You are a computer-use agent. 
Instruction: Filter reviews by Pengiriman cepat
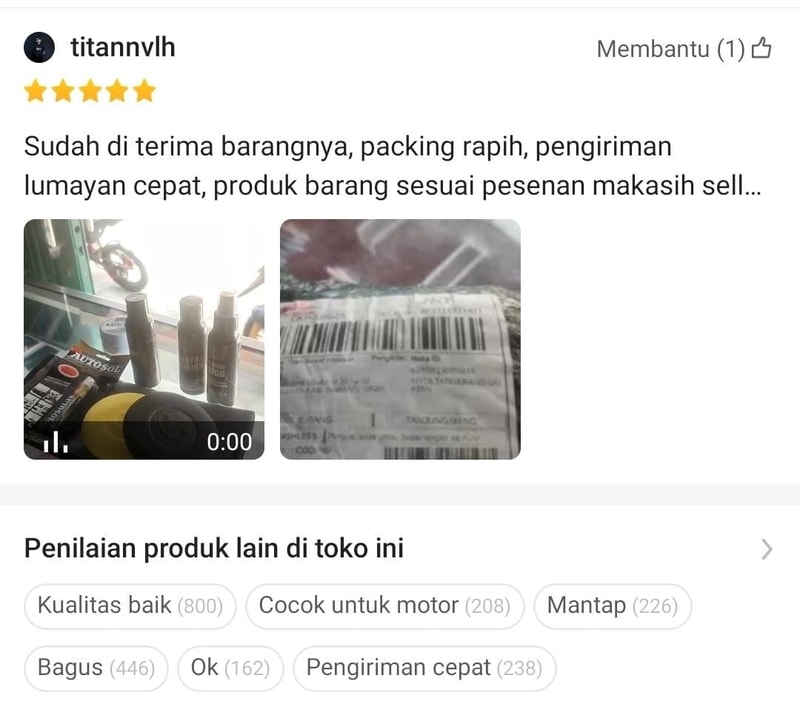coord(424,668)
